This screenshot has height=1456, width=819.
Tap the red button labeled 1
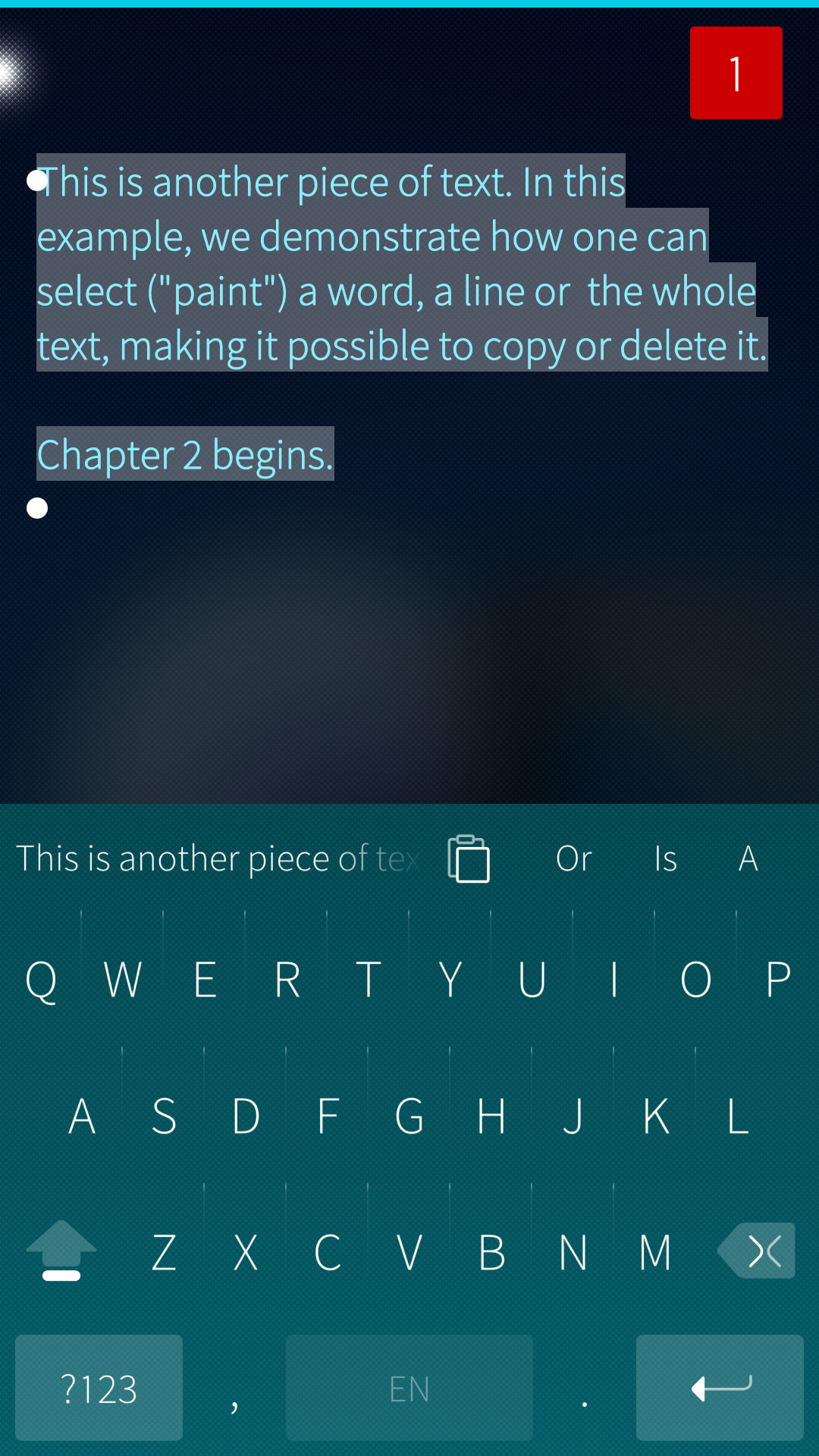coord(736,73)
